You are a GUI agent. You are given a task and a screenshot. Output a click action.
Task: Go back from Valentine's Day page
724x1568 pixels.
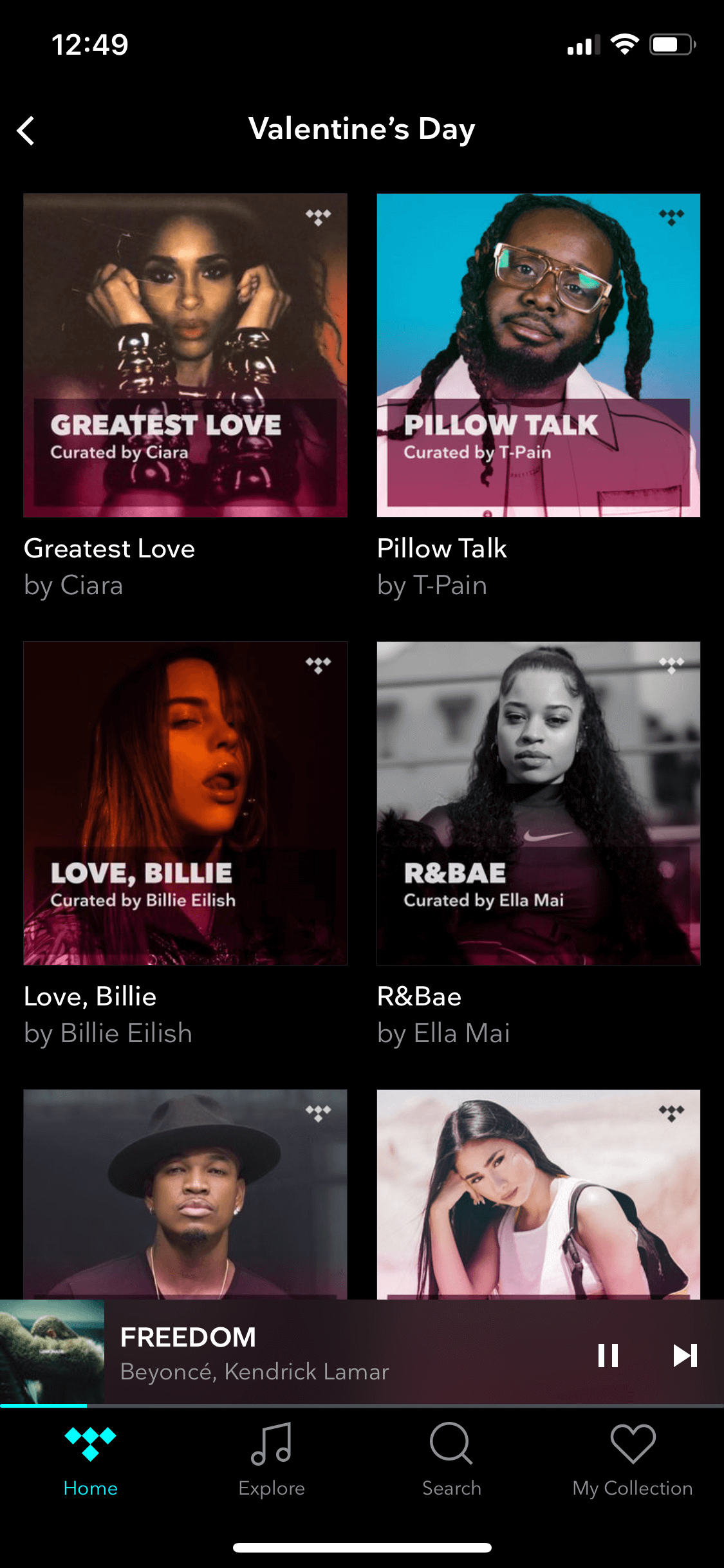point(26,131)
